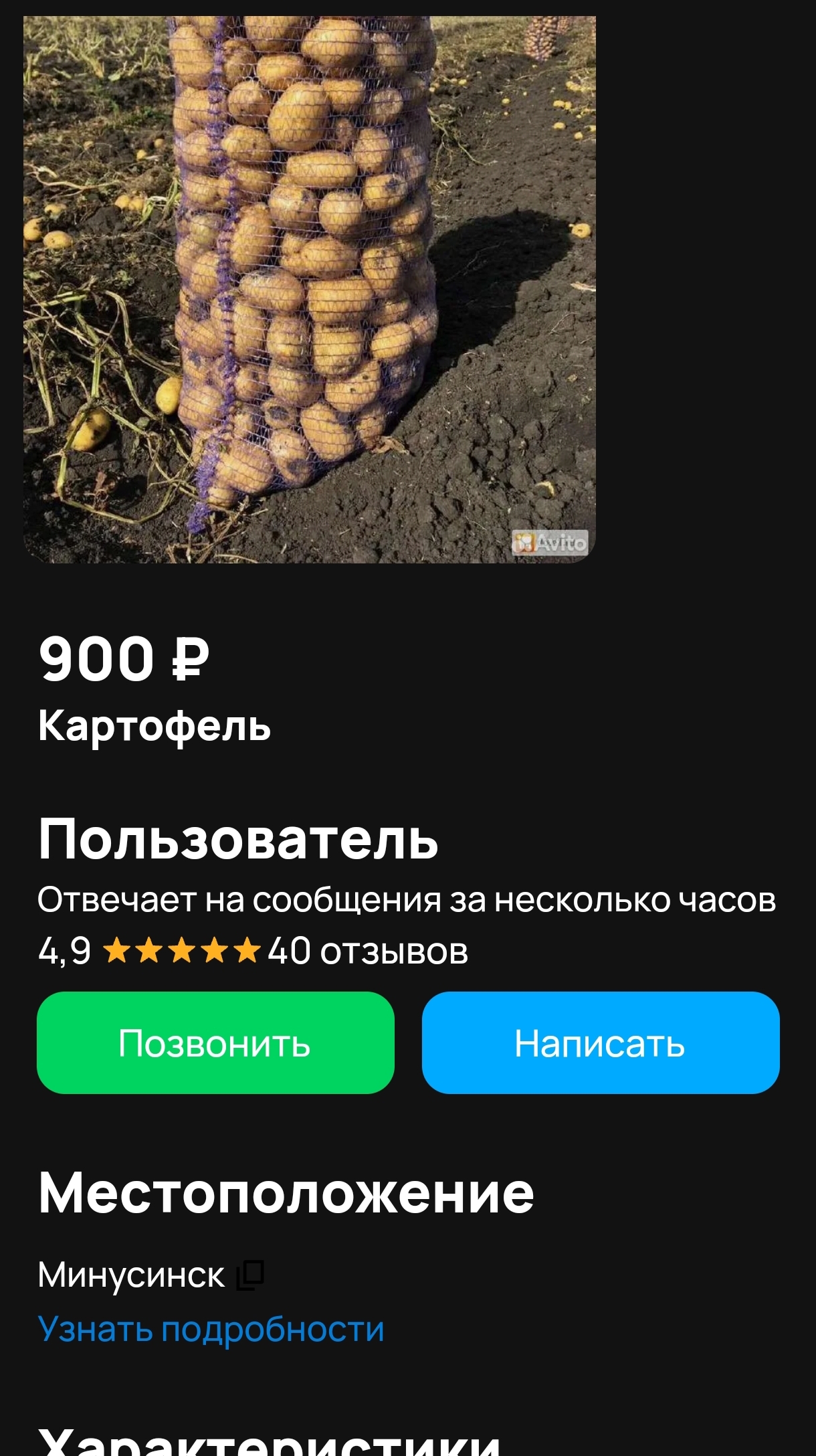View the seller's 40 отзывов
This screenshot has width=816, height=1456.
368,951
